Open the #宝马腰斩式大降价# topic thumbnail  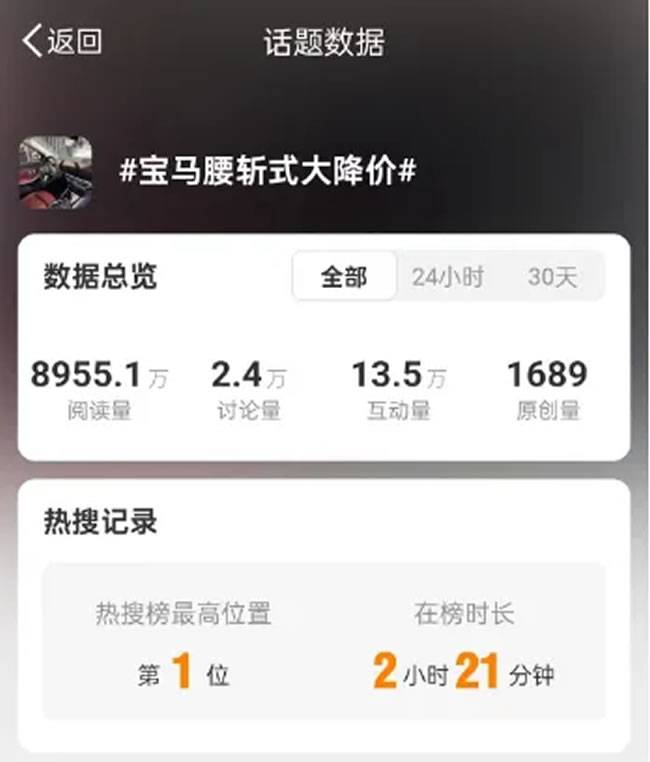[x=56, y=172]
